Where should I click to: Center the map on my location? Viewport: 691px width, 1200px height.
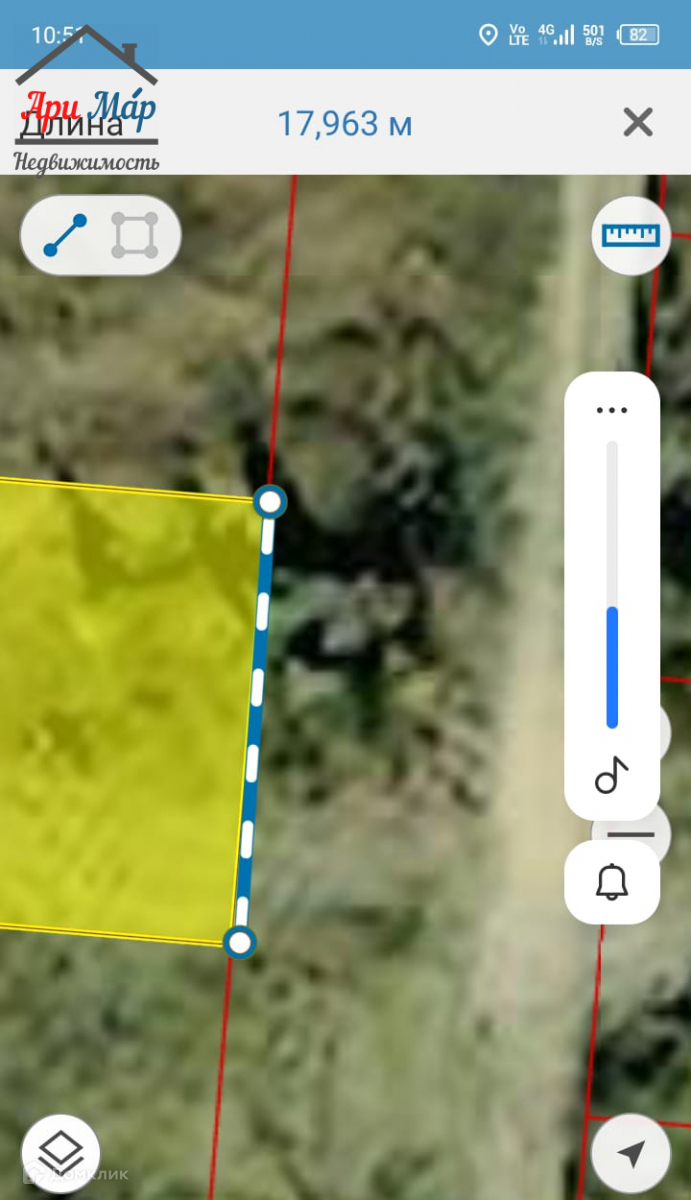pos(630,1154)
